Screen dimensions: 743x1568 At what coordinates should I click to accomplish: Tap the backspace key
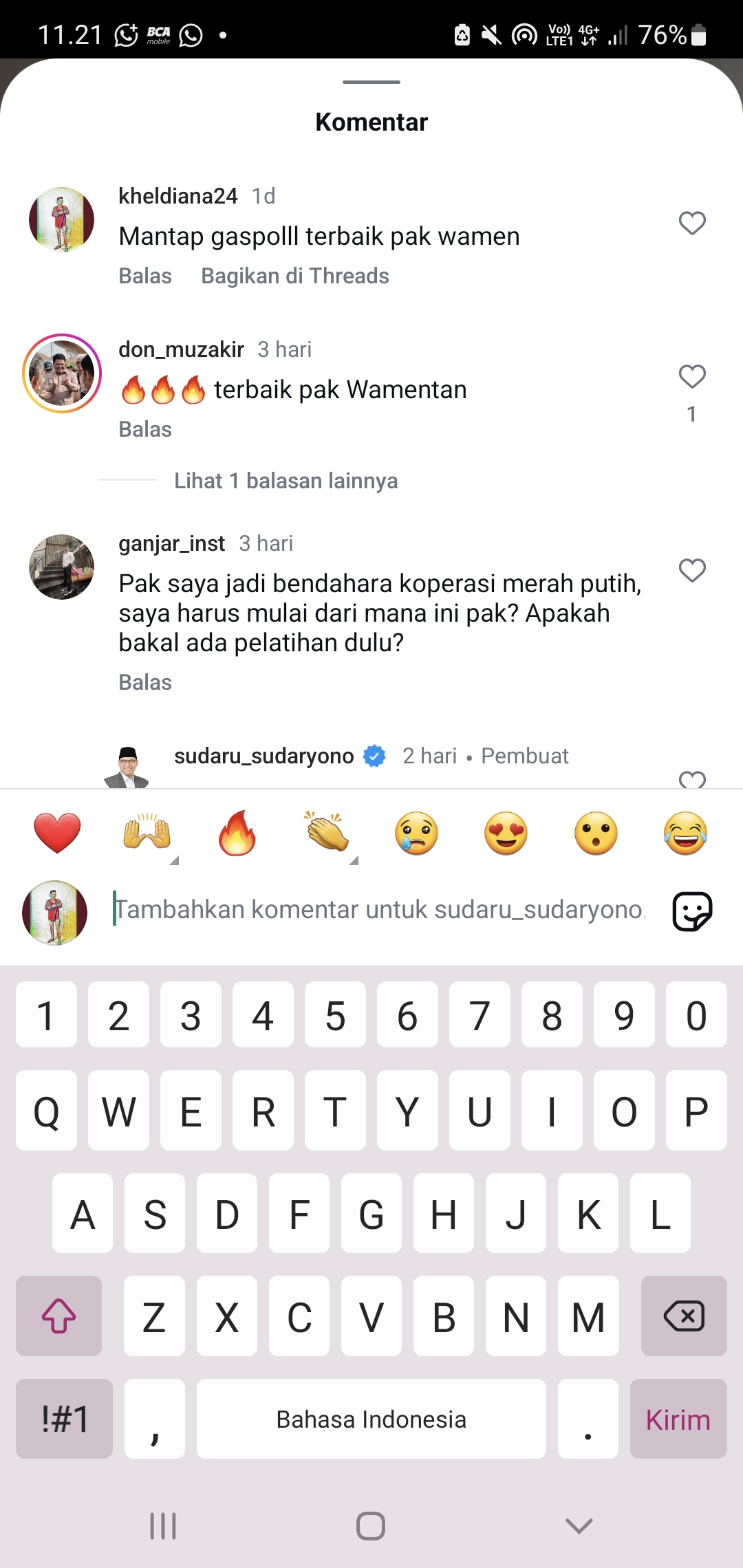(x=684, y=1316)
